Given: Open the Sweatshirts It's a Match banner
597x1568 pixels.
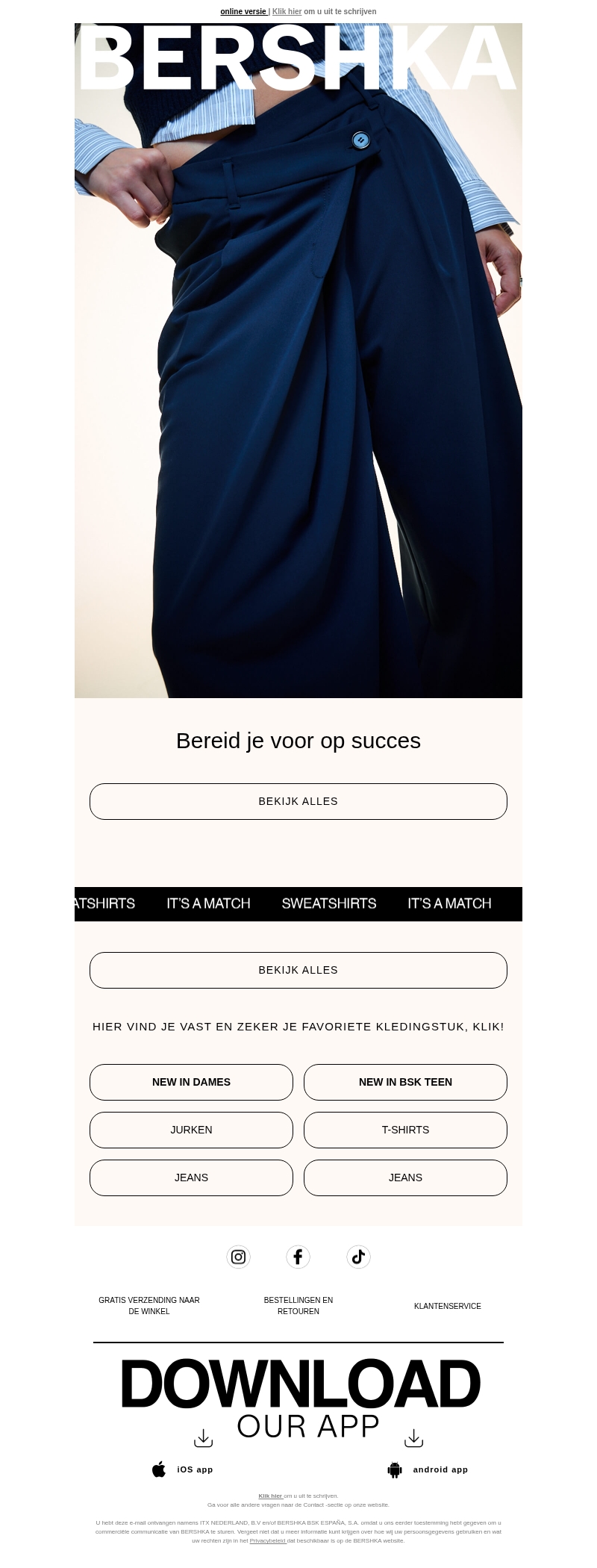Looking at the screenshot, I should pyautogui.click(x=298, y=903).
